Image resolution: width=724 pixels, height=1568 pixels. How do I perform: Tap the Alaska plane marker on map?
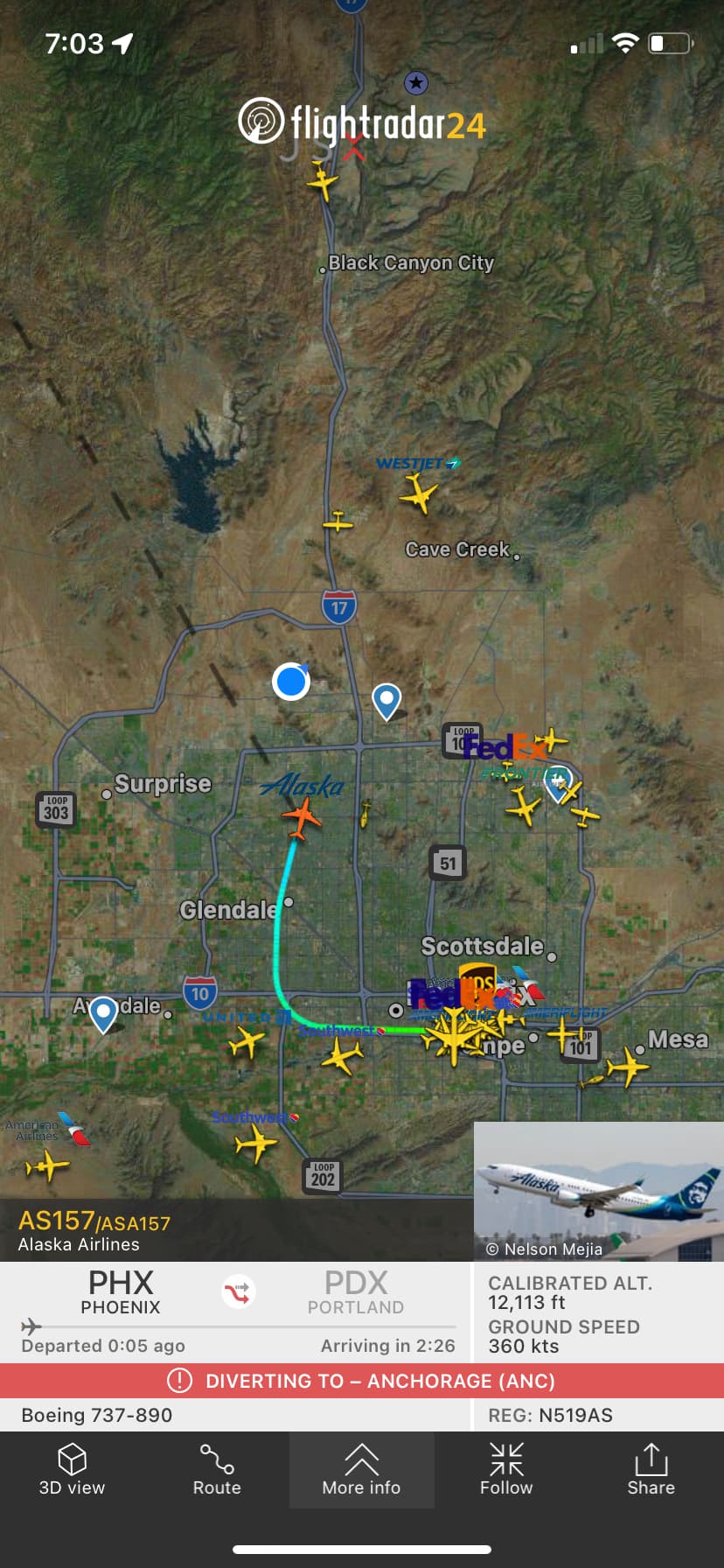(x=302, y=817)
